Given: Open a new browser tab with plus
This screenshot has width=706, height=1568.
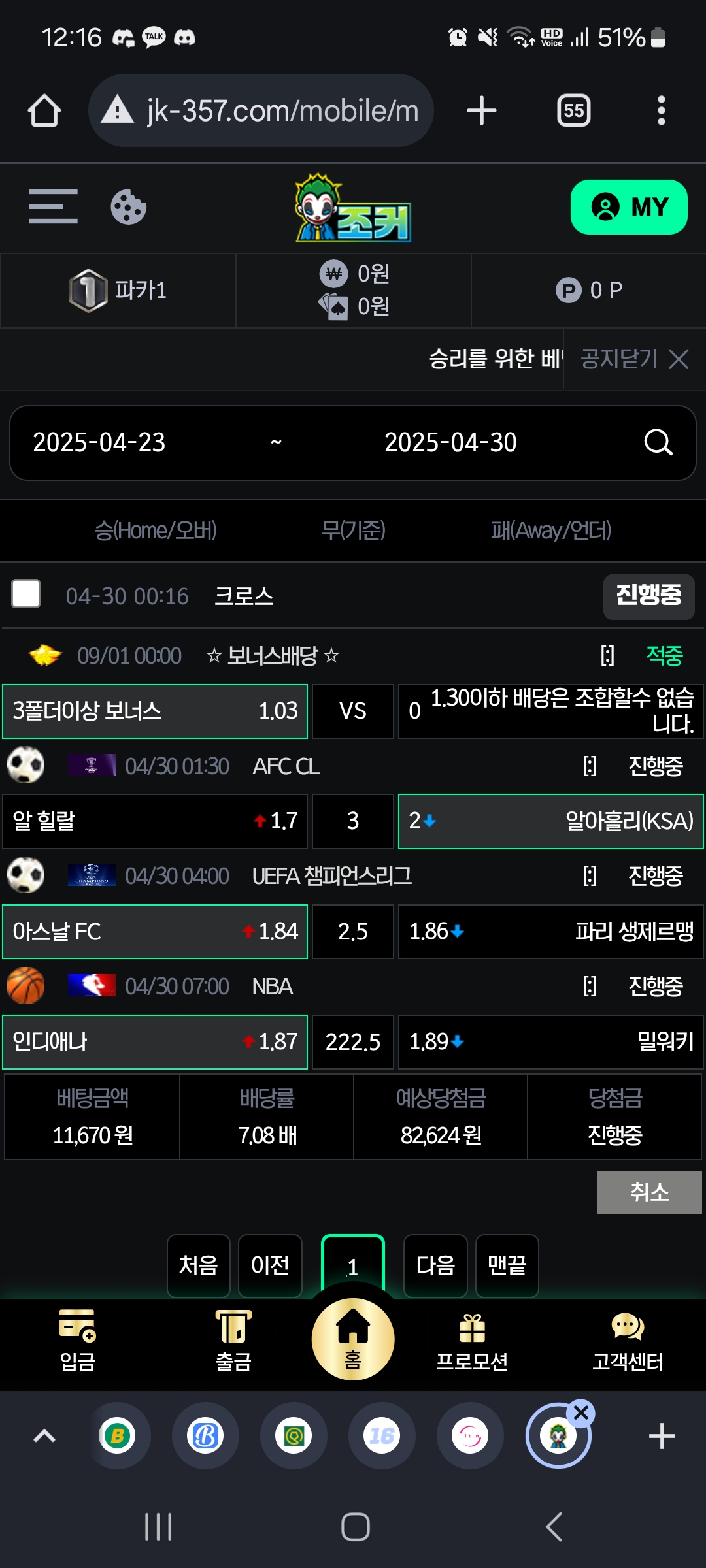Looking at the screenshot, I should [482, 110].
